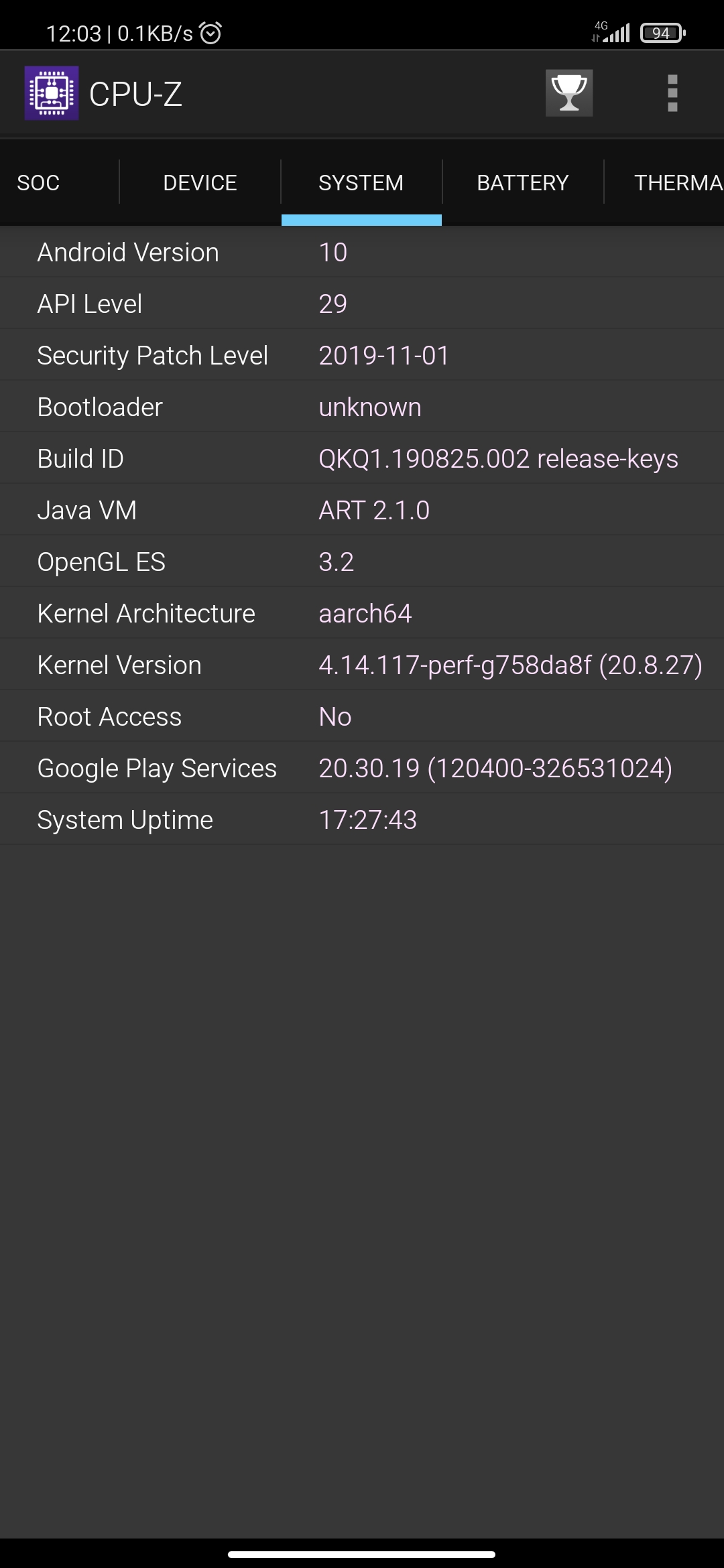724x1568 pixels.
Task: Switch to the DEVICE tab
Action: (200, 182)
